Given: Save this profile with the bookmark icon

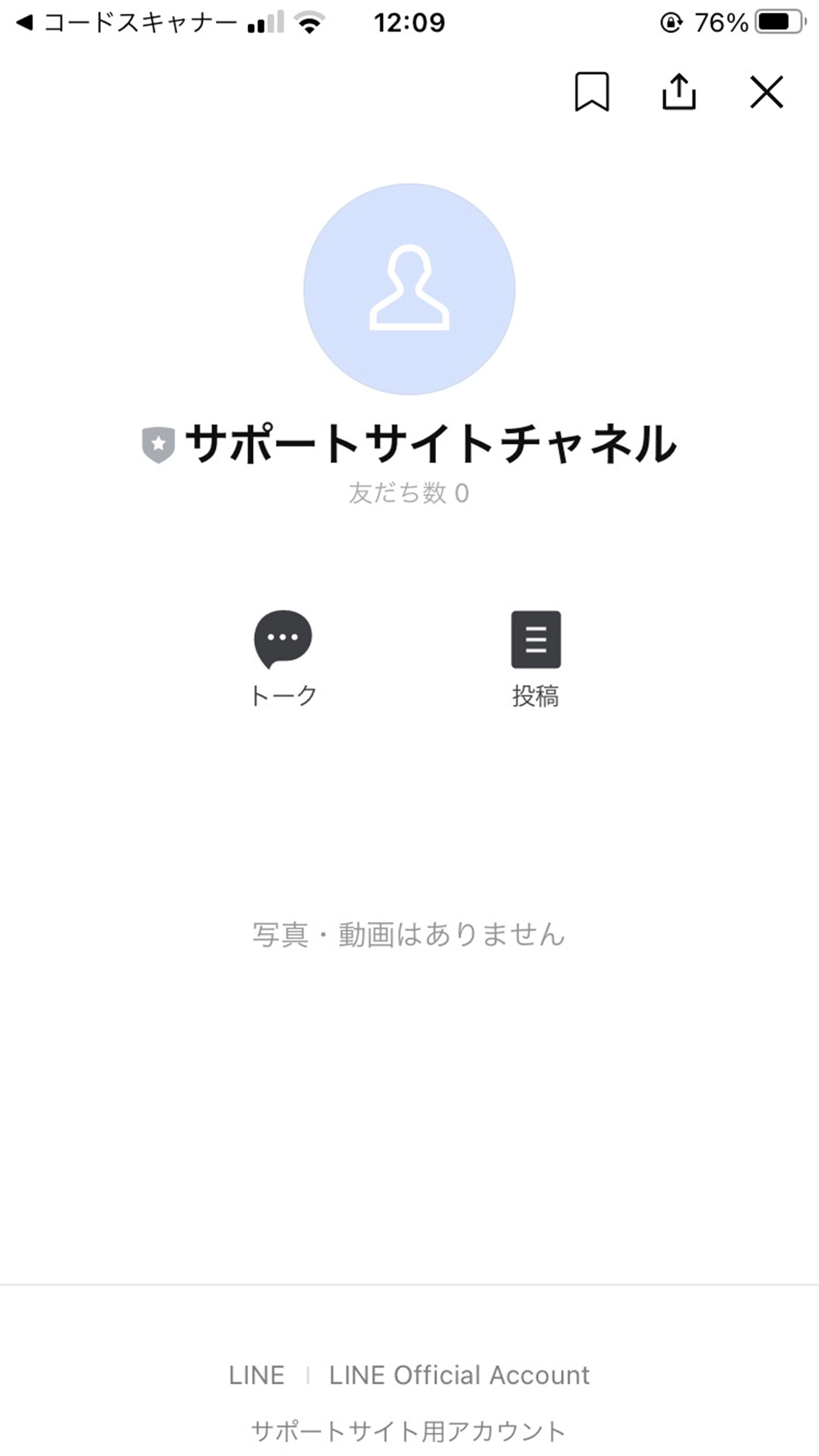Looking at the screenshot, I should (x=592, y=92).
